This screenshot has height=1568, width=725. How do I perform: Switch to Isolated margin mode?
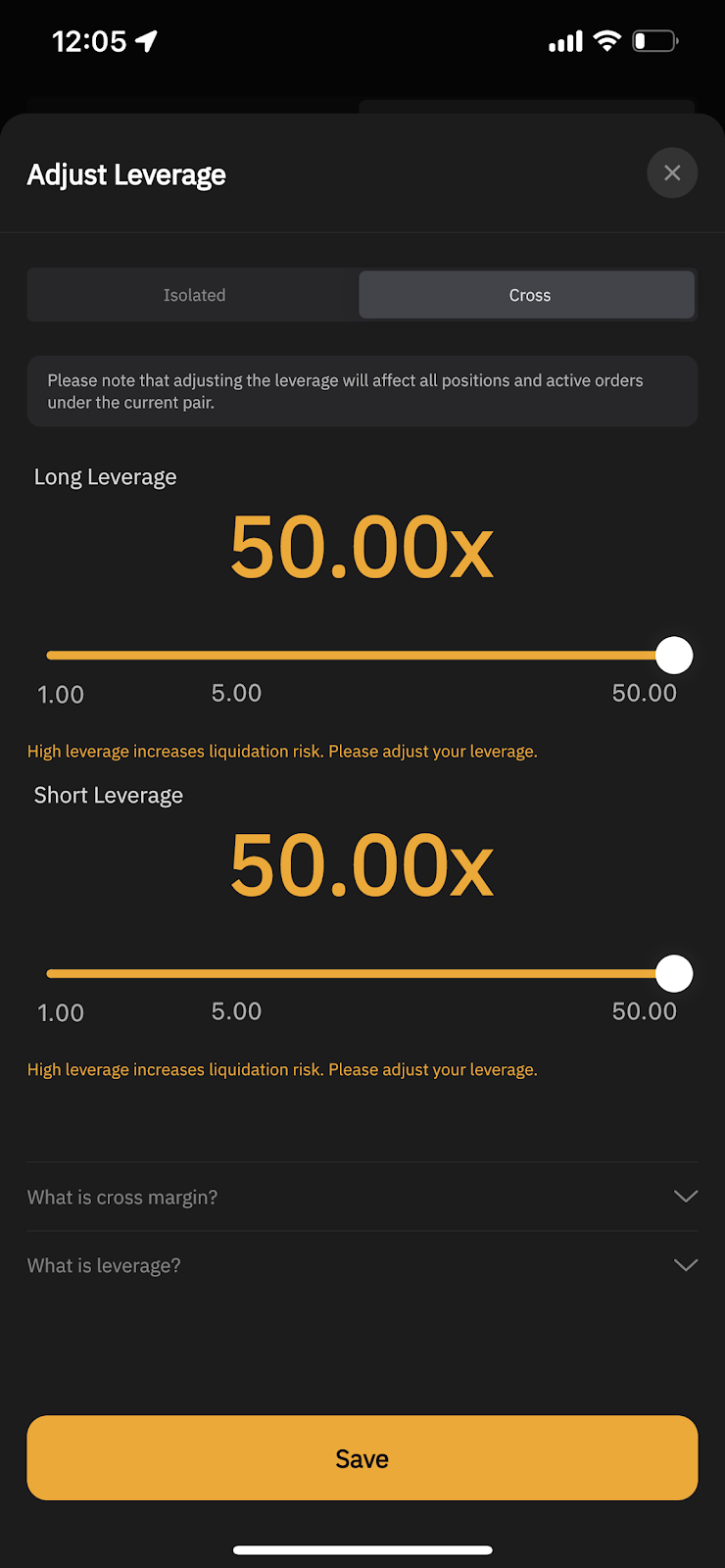[194, 295]
